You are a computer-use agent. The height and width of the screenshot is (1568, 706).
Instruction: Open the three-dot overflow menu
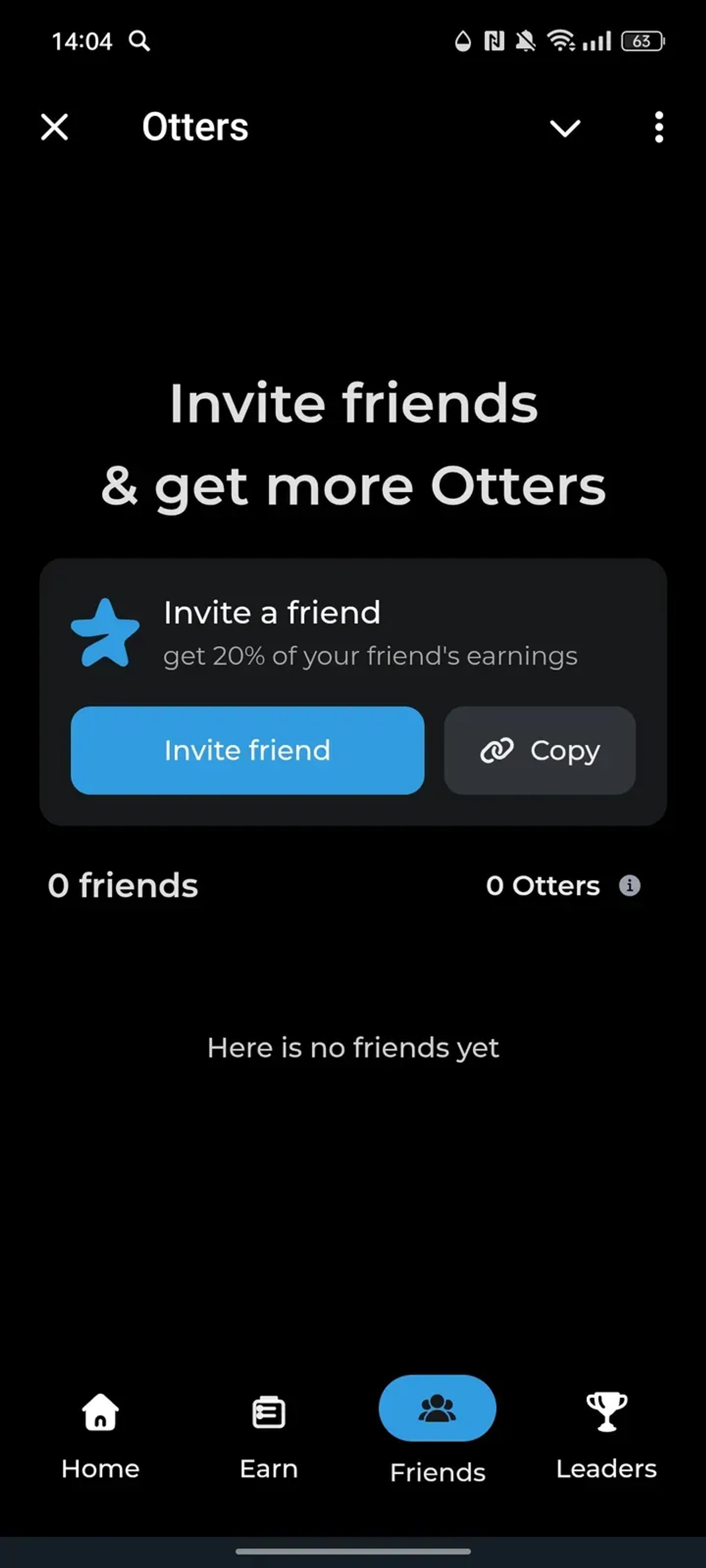pyautogui.click(x=658, y=127)
